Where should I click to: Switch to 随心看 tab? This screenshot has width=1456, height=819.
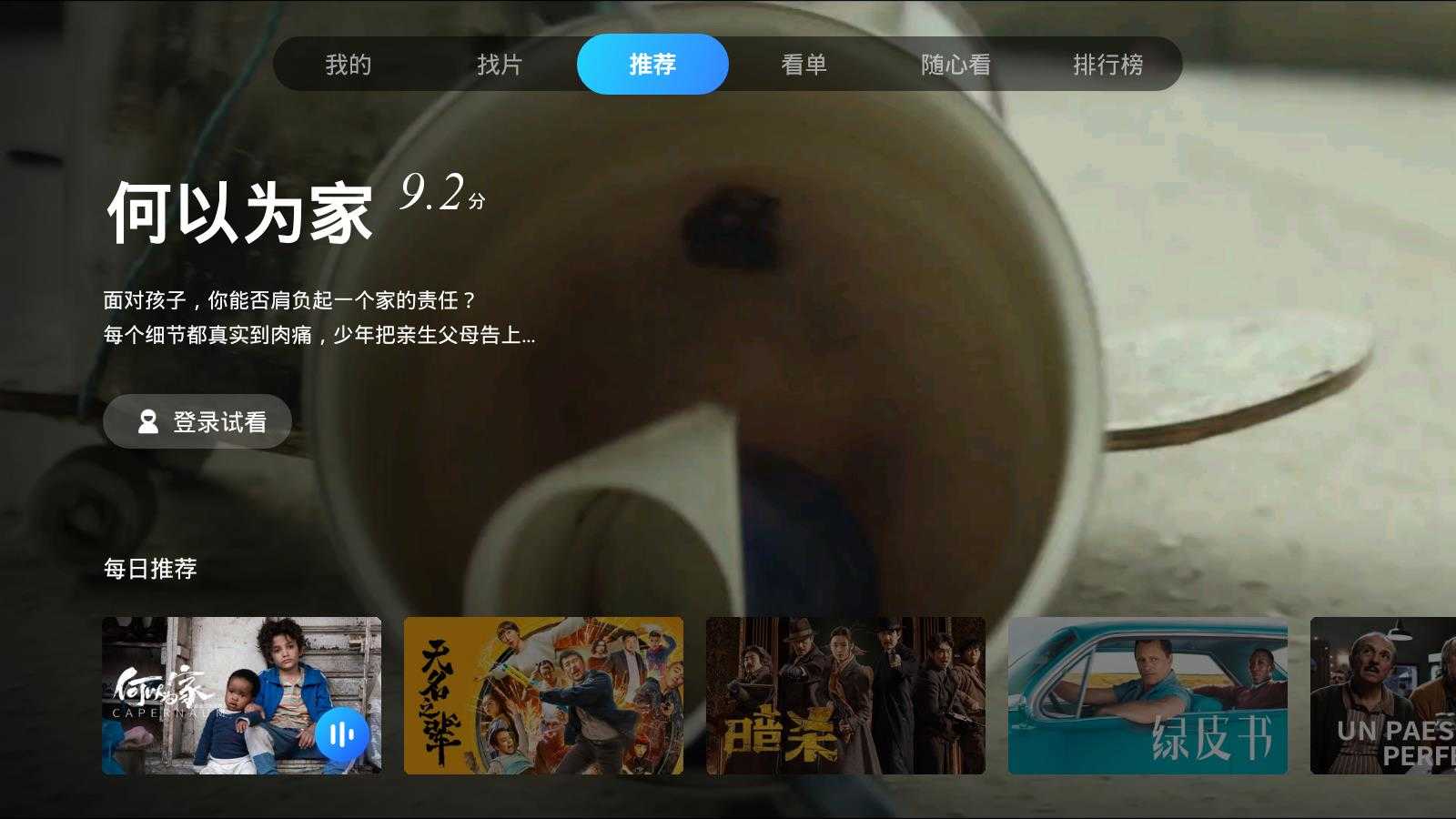[x=955, y=65]
